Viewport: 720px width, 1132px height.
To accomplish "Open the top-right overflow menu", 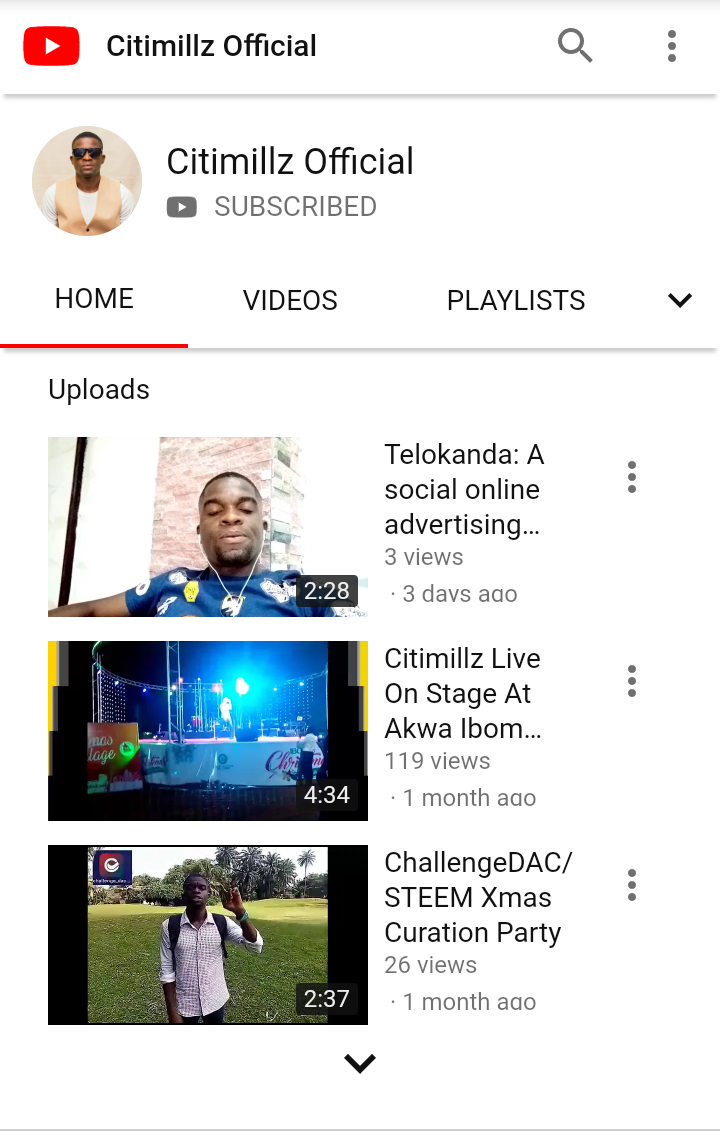I will (671, 46).
